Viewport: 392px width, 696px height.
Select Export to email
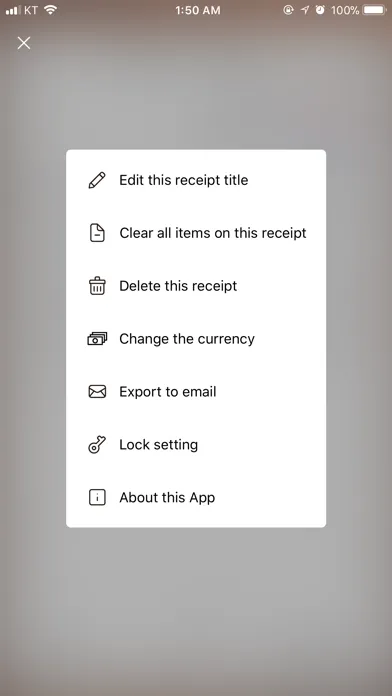pyautogui.click(x=196, y=392)
